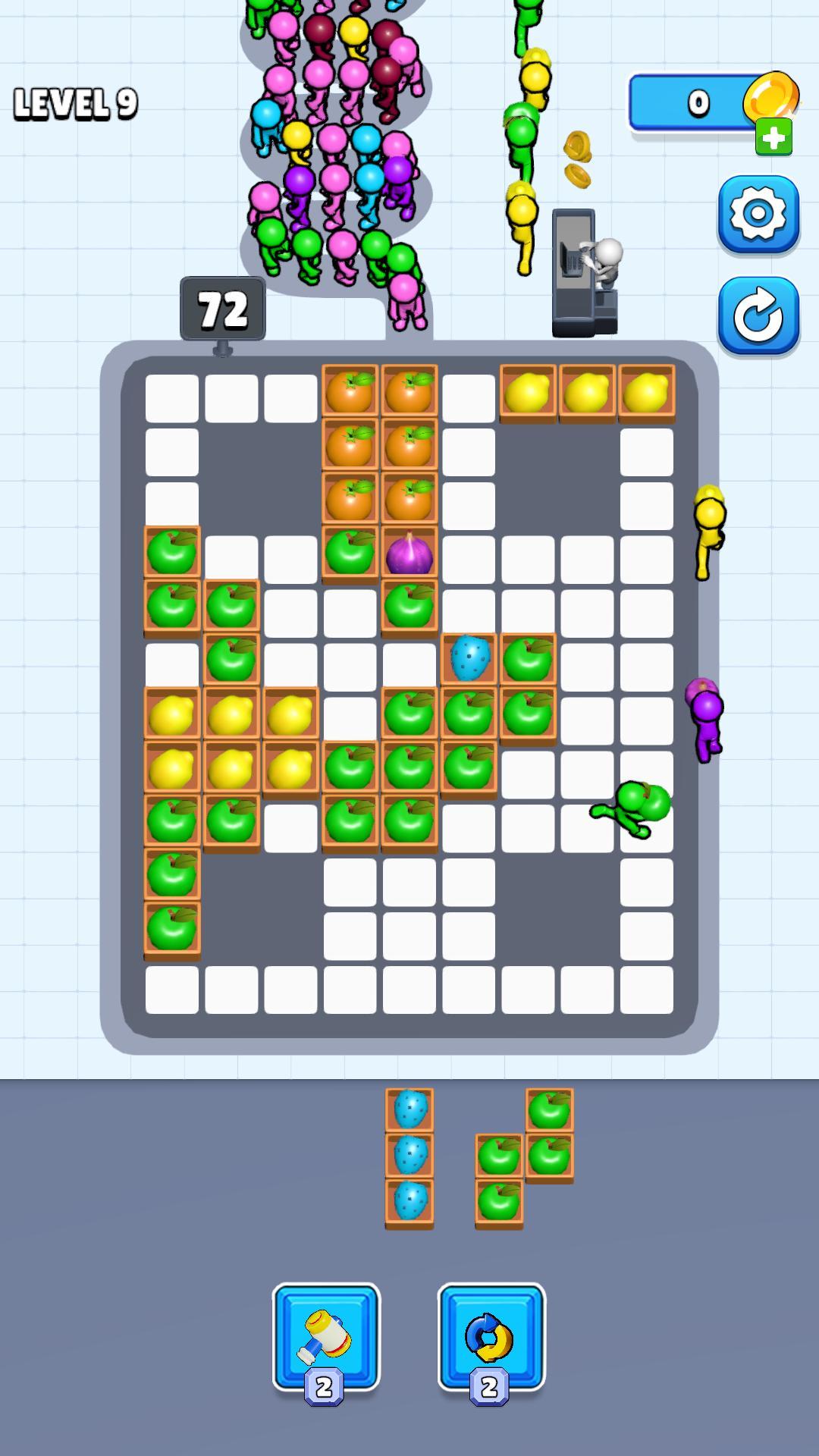Restart the level with the reload button
Screen dimensions: 819x1456
(758, 315)
